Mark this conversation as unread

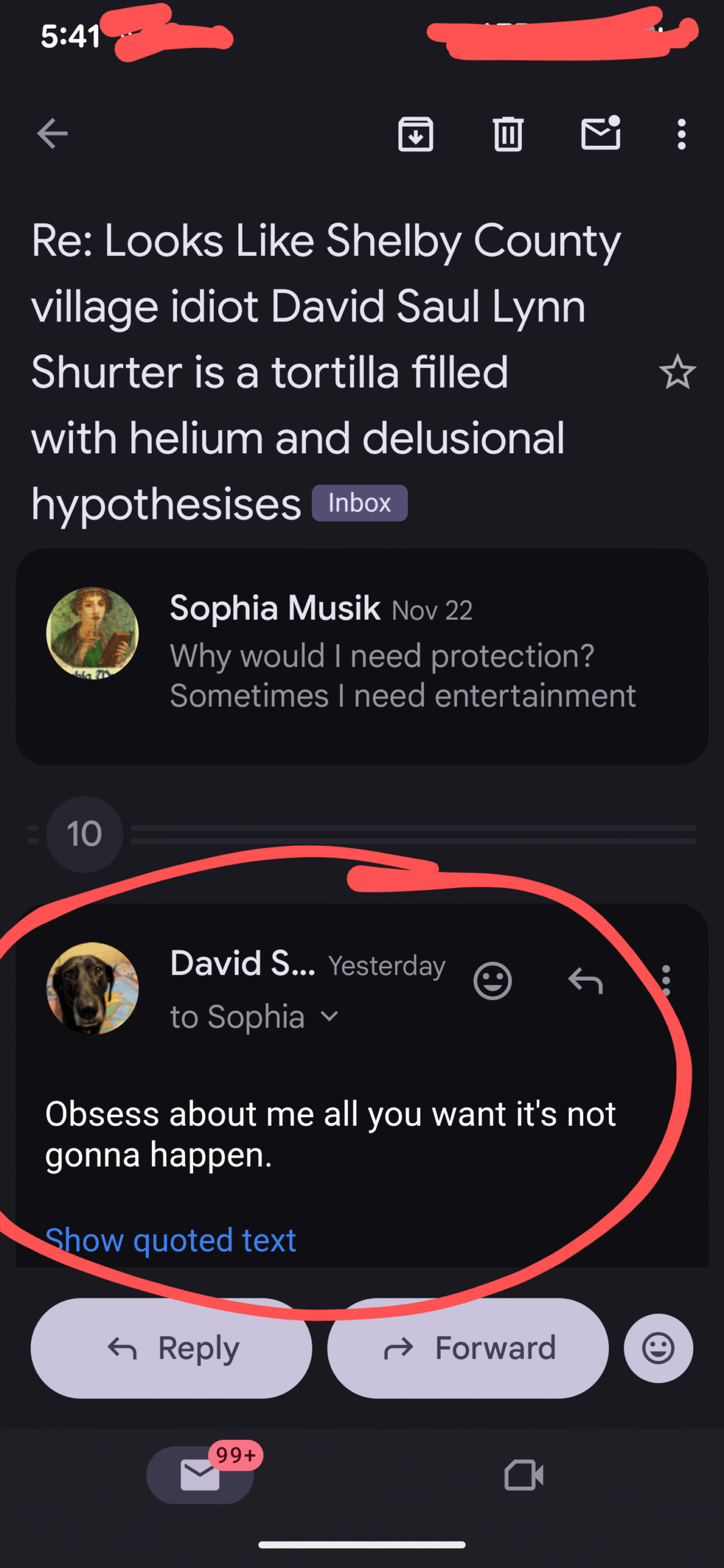[600, 134]
